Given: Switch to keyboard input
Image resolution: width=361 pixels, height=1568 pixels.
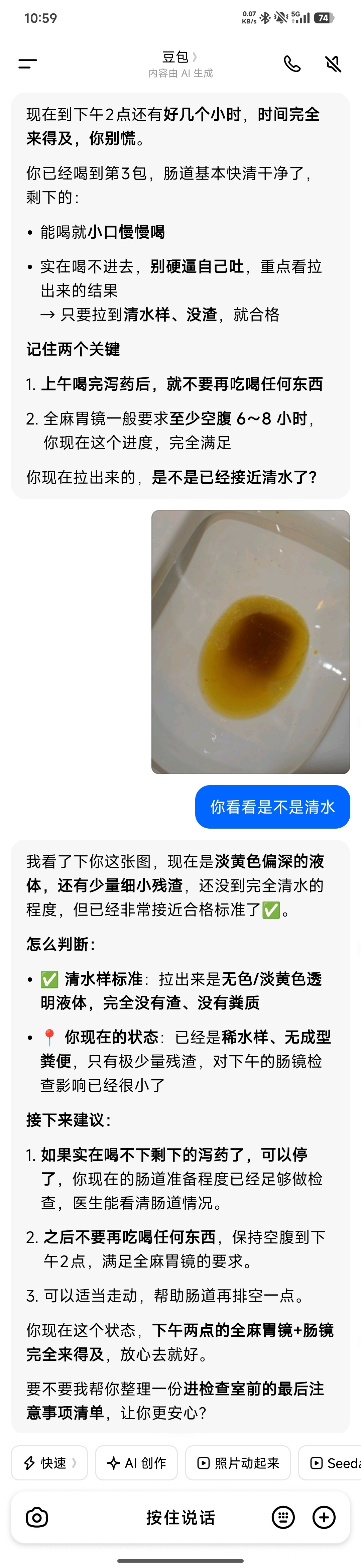Looking at the screenshot, I should 283,1518.
